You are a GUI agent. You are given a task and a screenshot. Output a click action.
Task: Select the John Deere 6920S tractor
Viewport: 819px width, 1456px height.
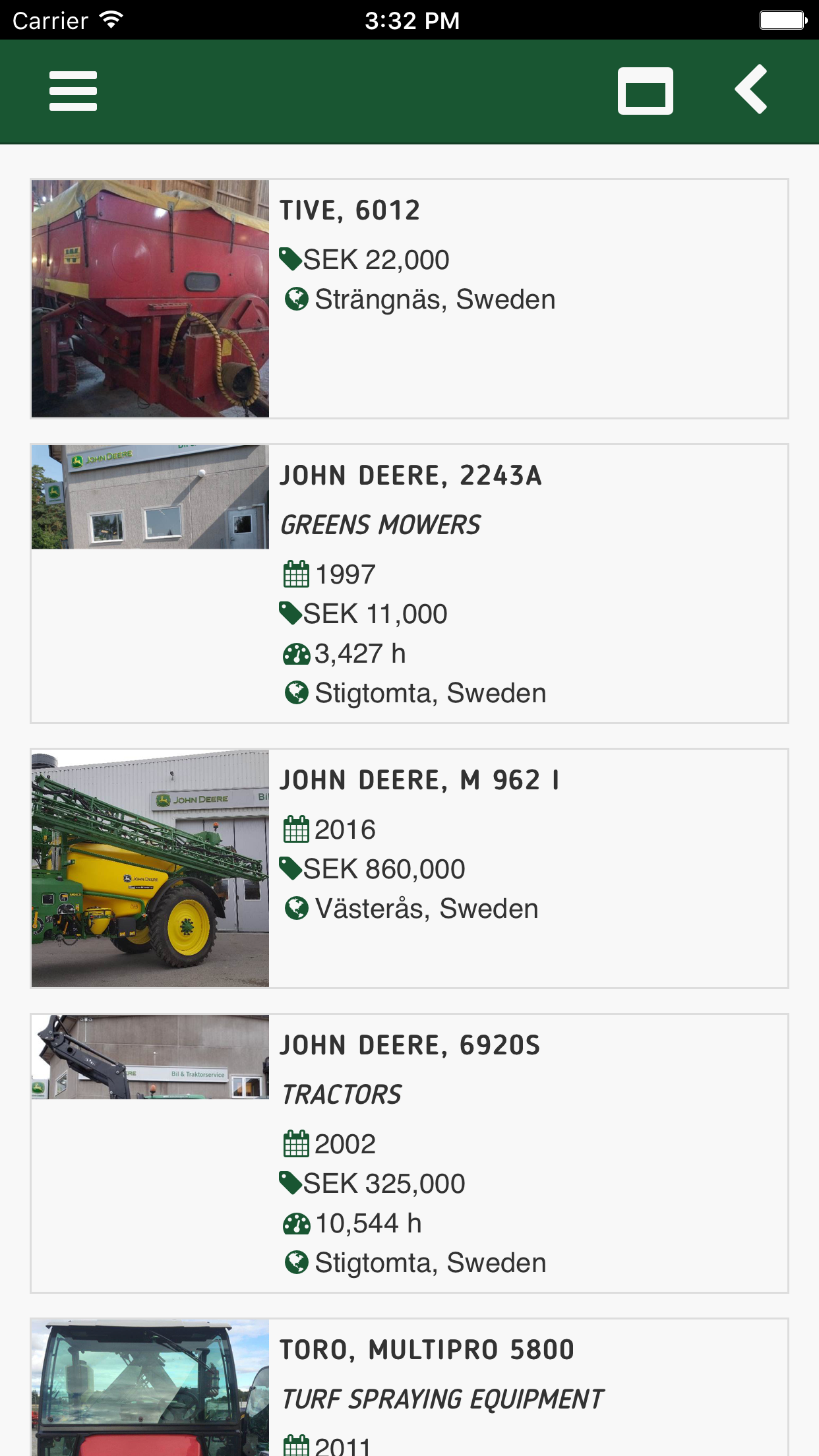tap(409, 1153)
